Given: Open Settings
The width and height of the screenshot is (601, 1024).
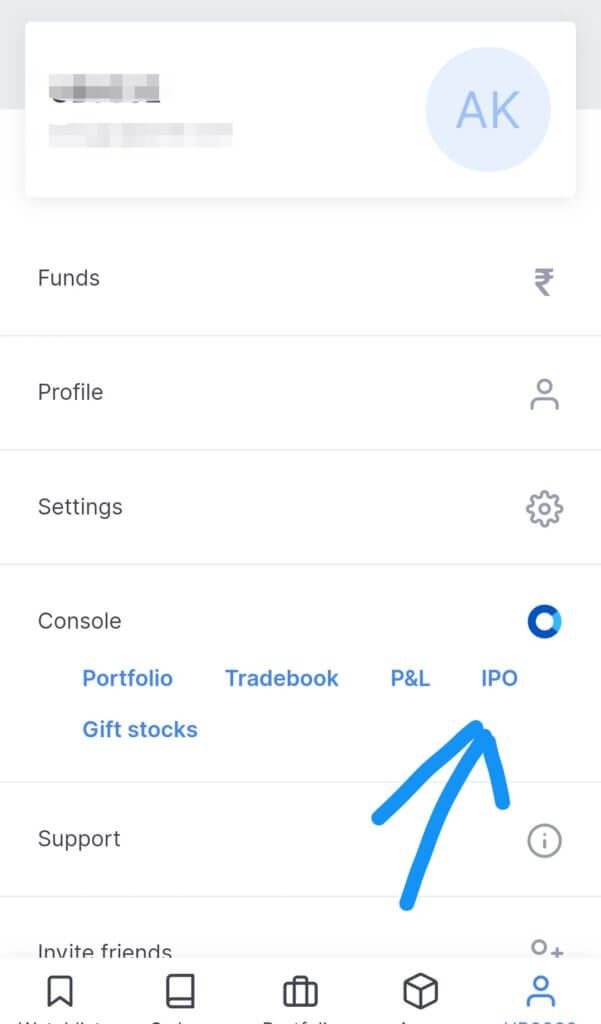Looking at the screenshot, I should [x=300, y=507].
